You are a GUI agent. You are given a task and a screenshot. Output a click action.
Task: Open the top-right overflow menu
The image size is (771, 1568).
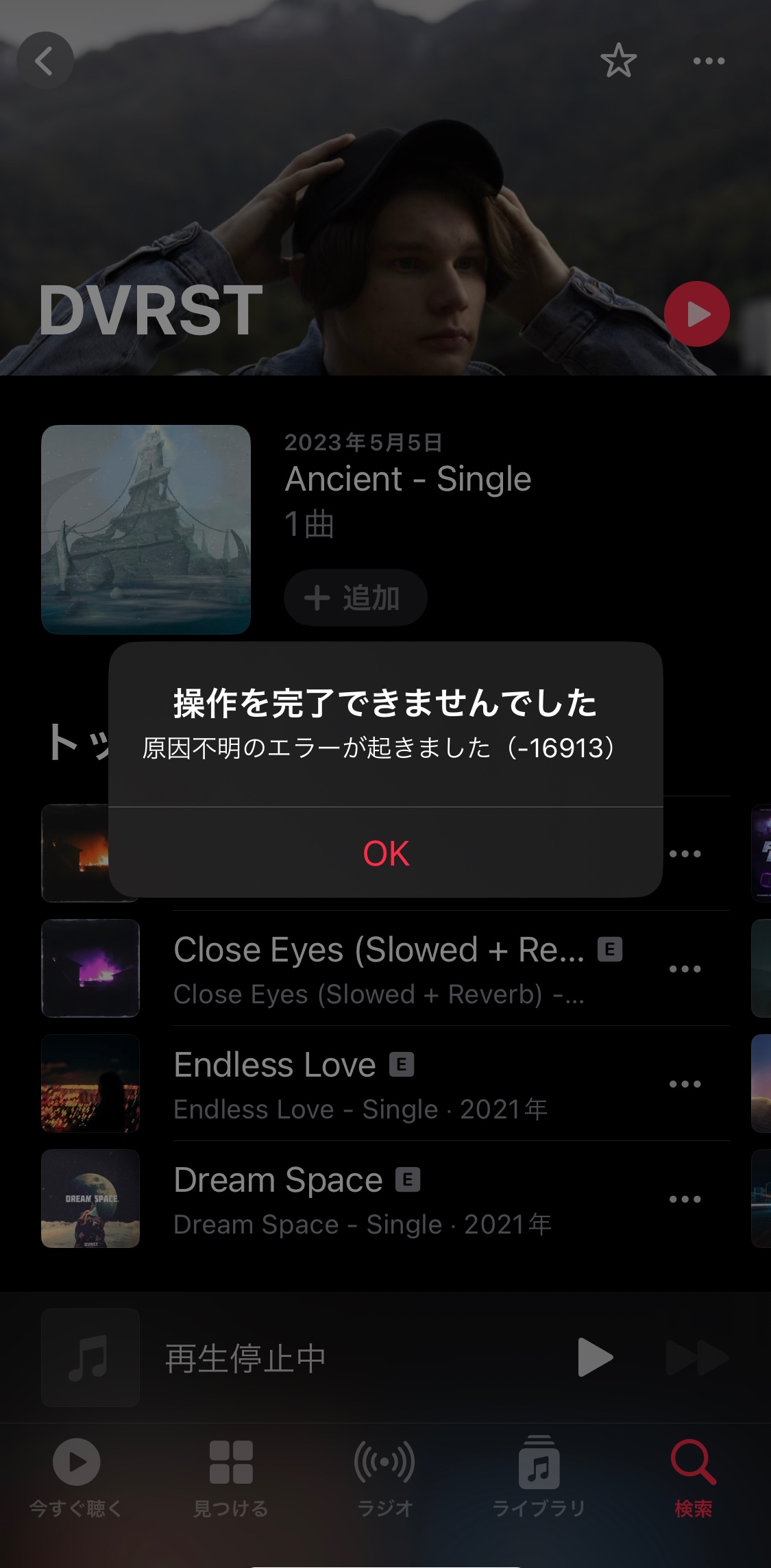coord(708,61)
